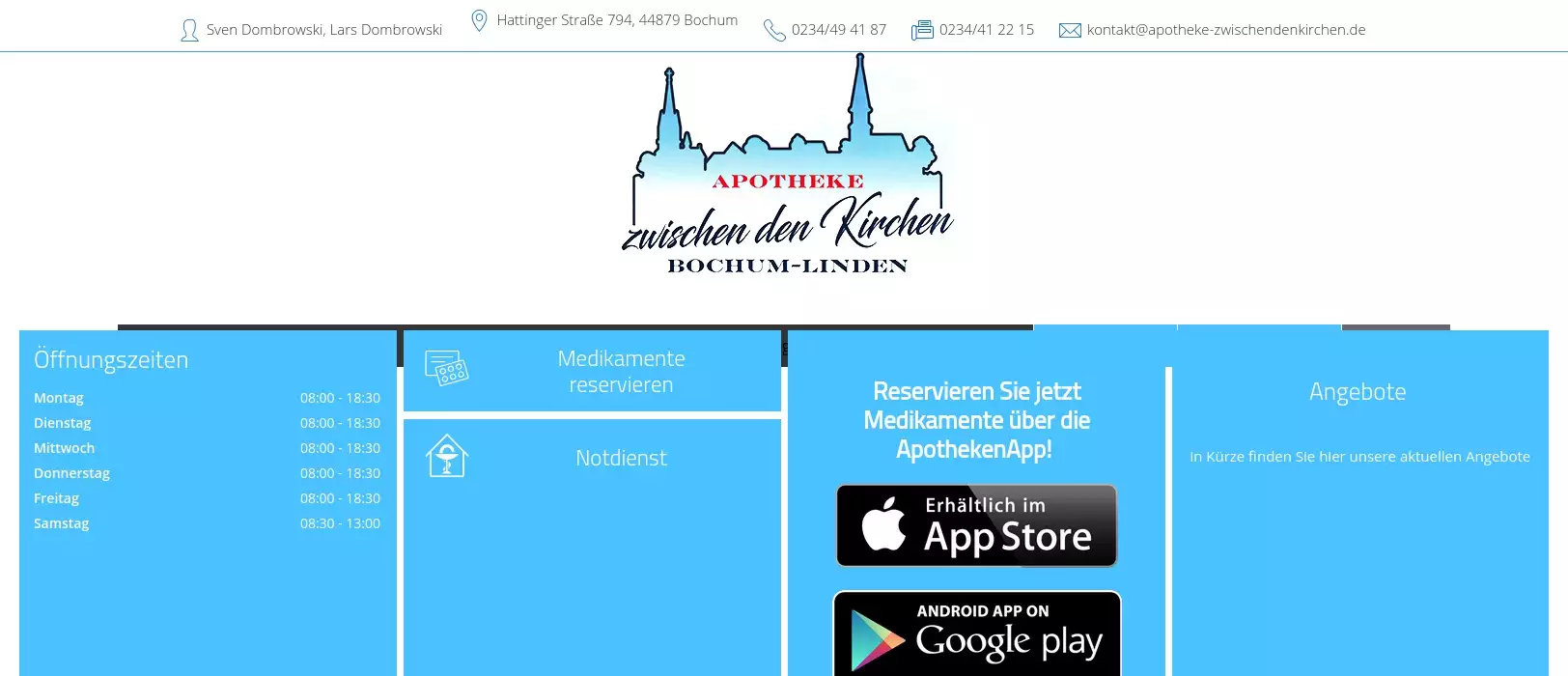Screen dimensions: 1568x676
Task: Open the Google Play badge
Action: tap(976, 634)
